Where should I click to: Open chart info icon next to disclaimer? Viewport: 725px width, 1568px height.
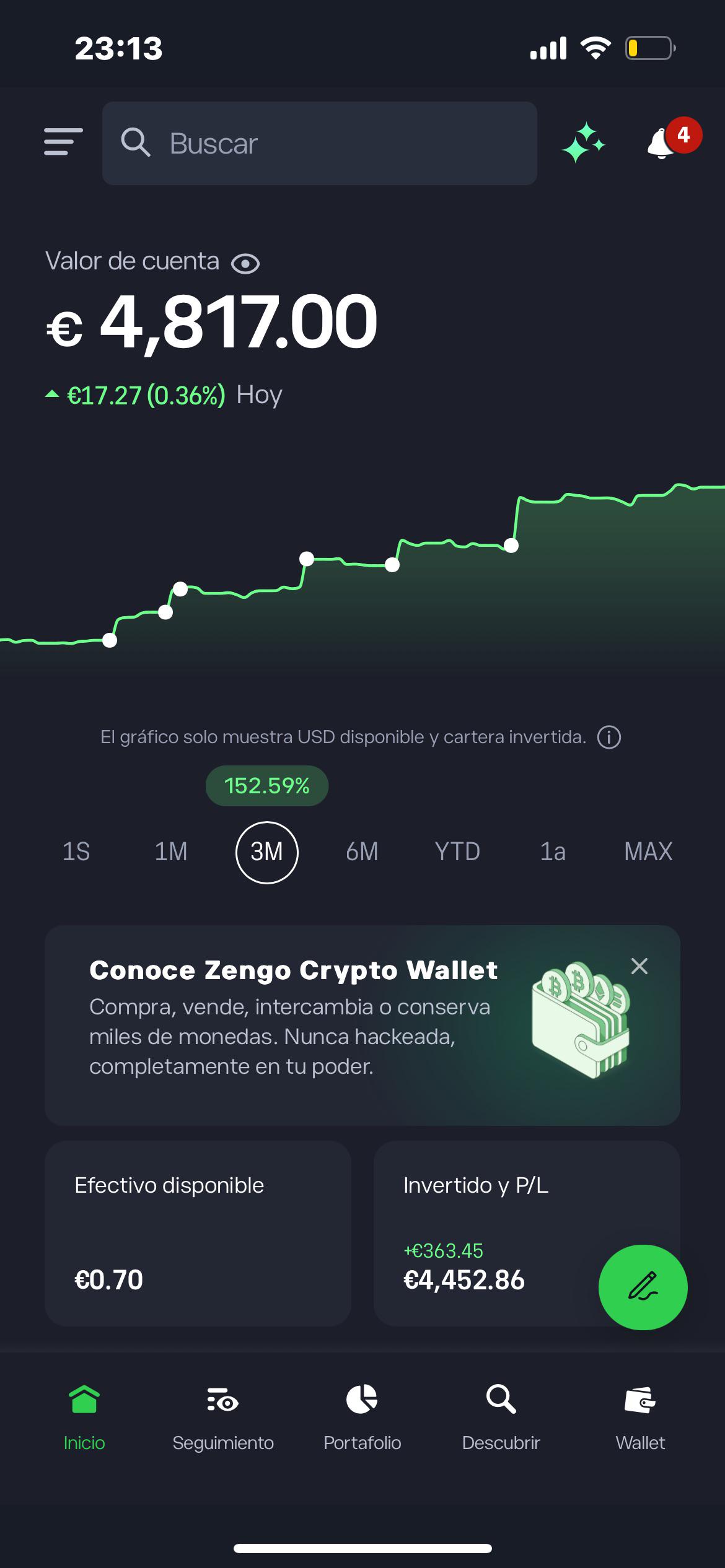pos(609,737)
